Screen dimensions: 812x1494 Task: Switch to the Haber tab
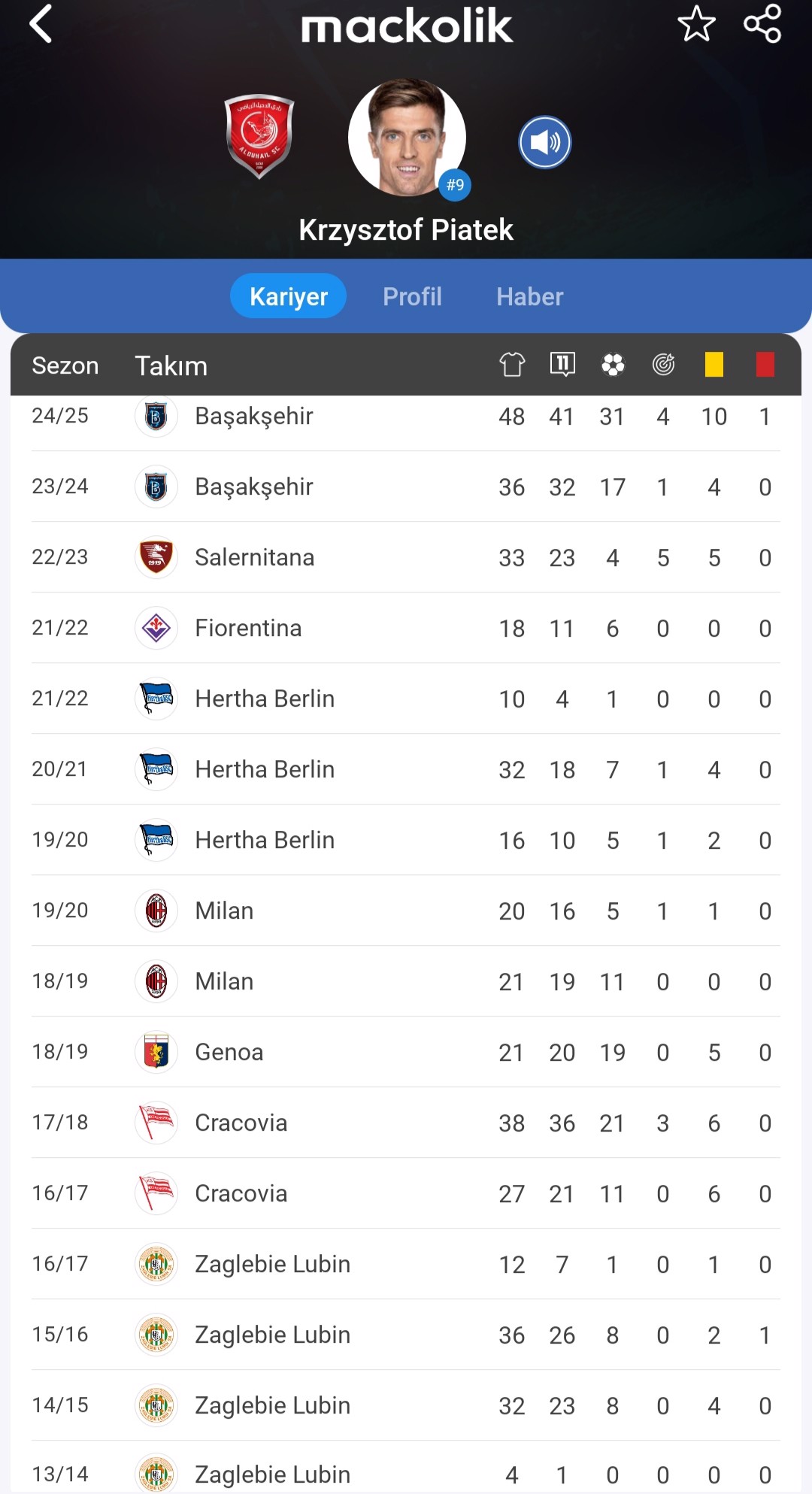click(x=529, y=296)
